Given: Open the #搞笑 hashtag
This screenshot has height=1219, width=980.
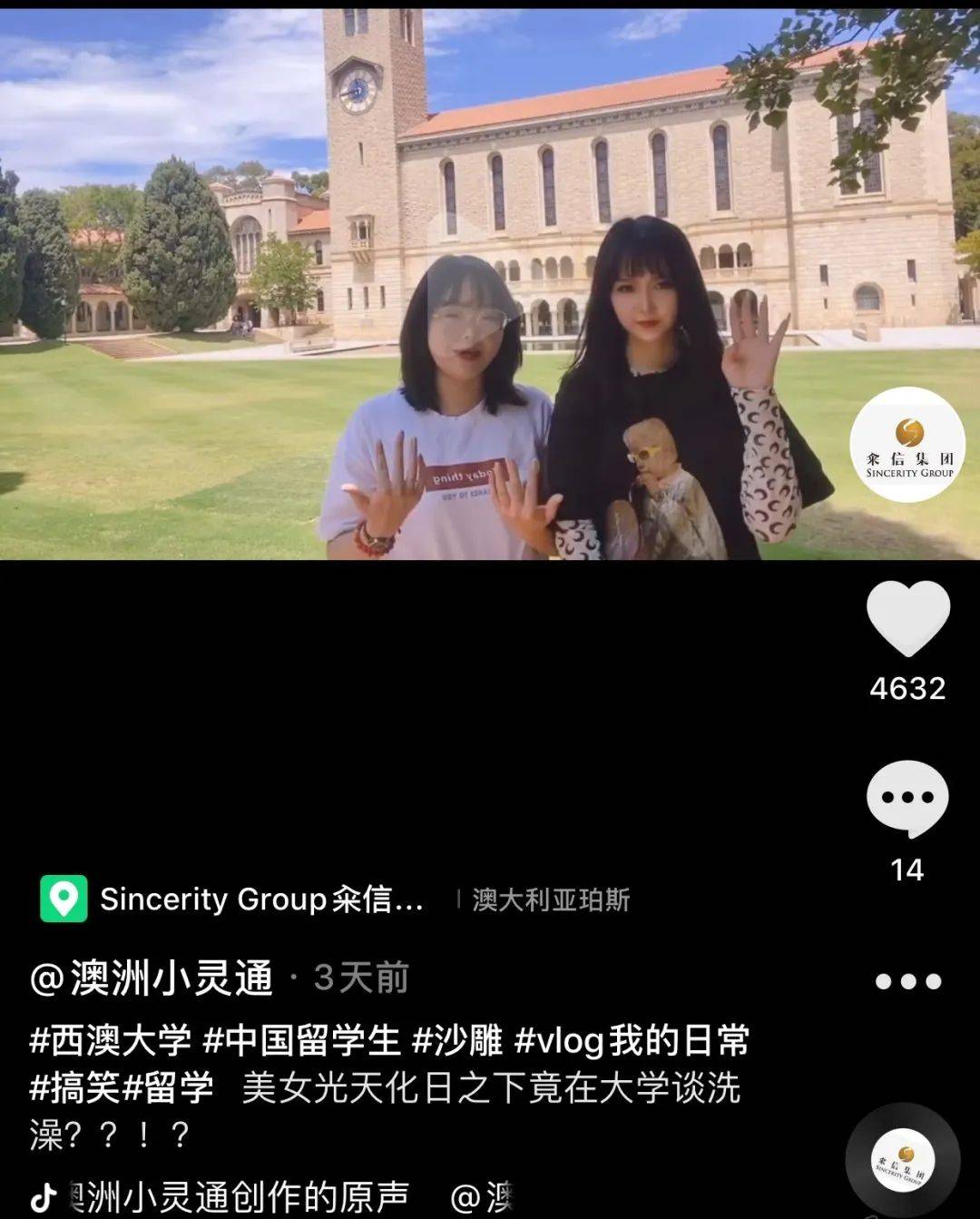Looking at the screenshot, I should click(x=74, y=1087).
